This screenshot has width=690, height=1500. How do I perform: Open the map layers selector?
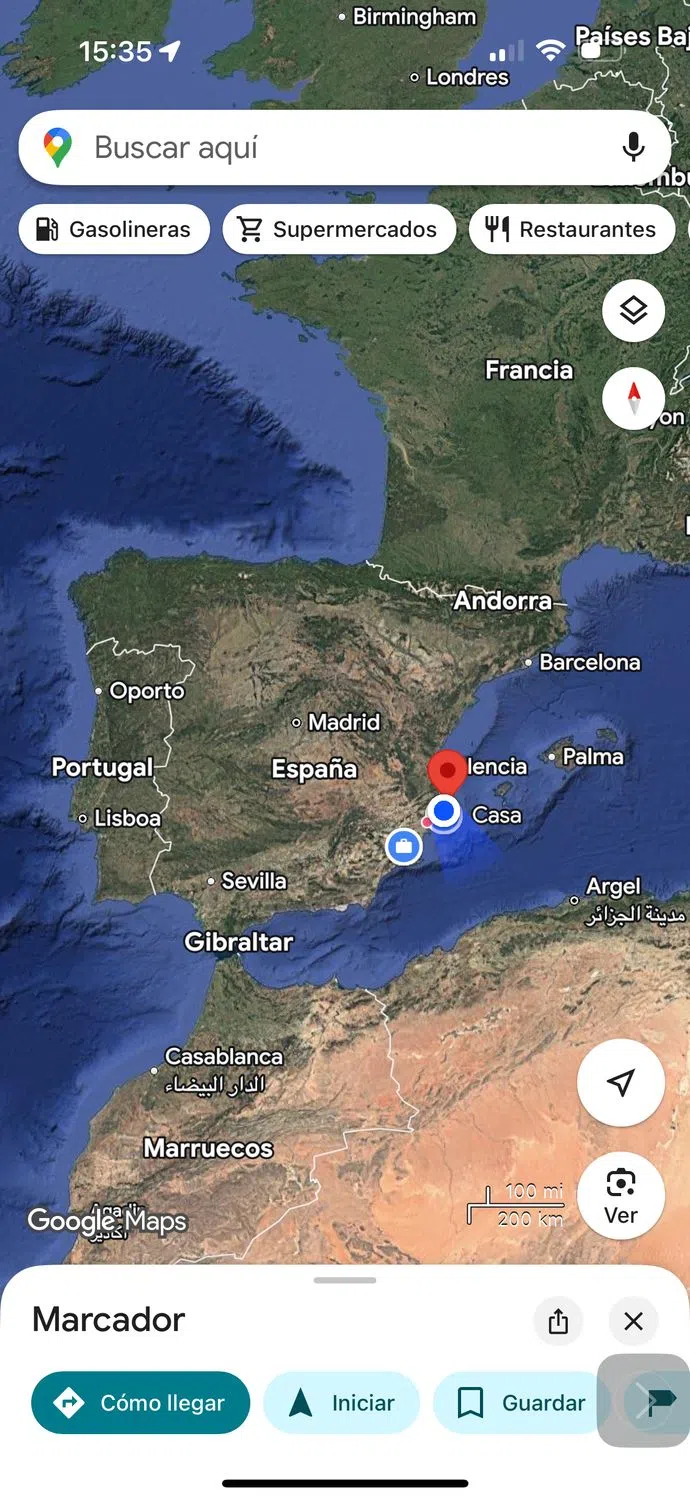coord(633,311)
